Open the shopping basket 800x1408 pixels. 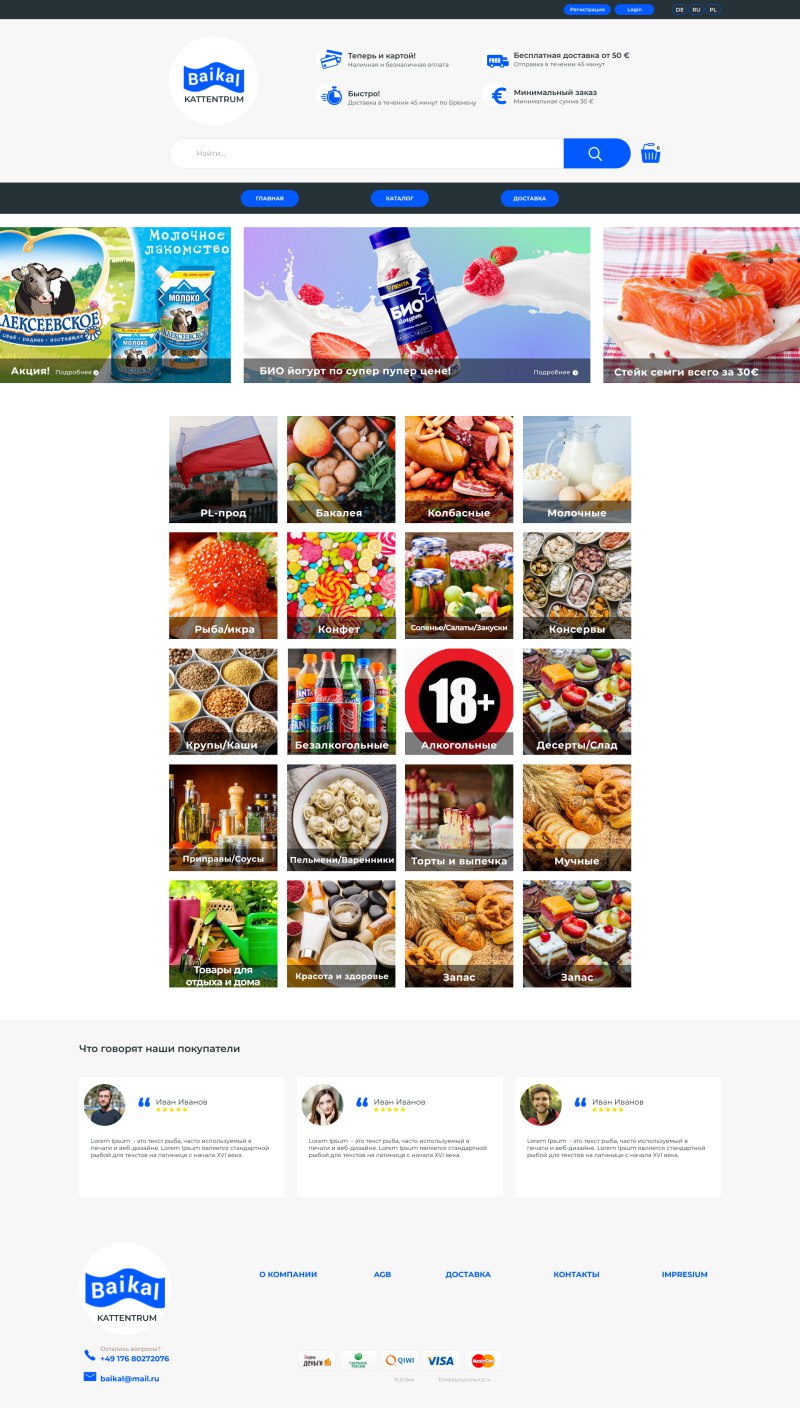coord(651,153)
